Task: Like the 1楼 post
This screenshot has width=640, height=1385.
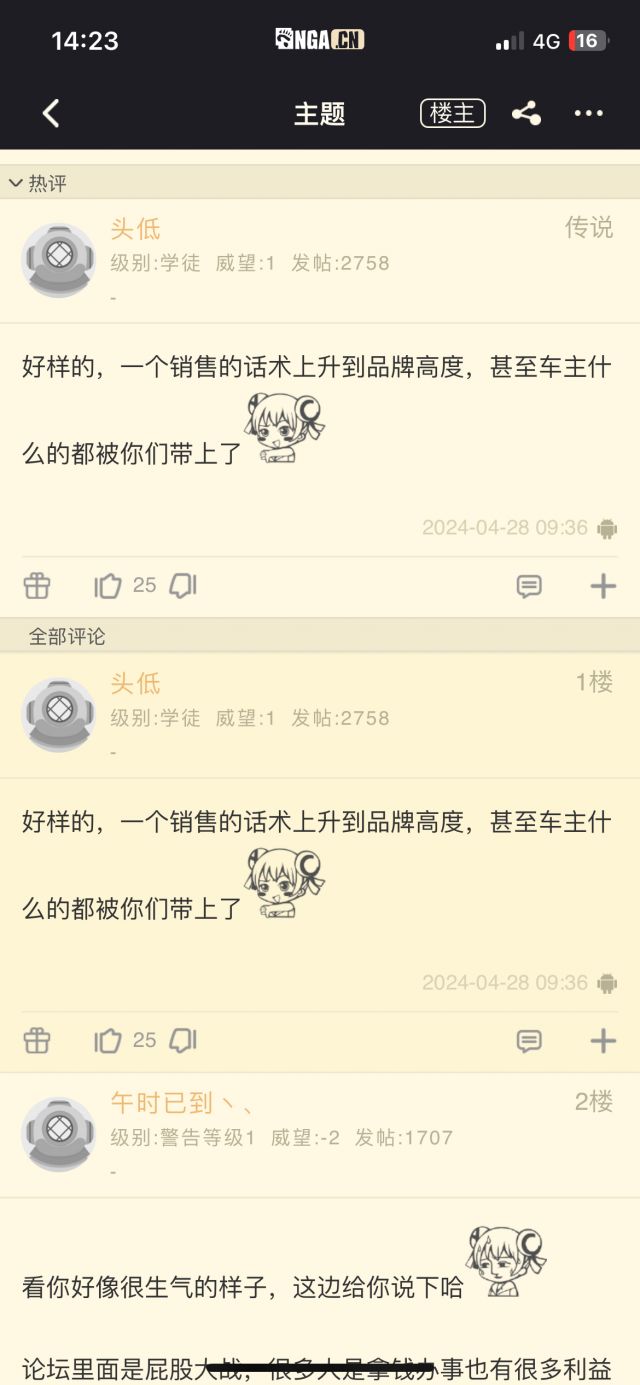Action: click(x=108, y=1041)
